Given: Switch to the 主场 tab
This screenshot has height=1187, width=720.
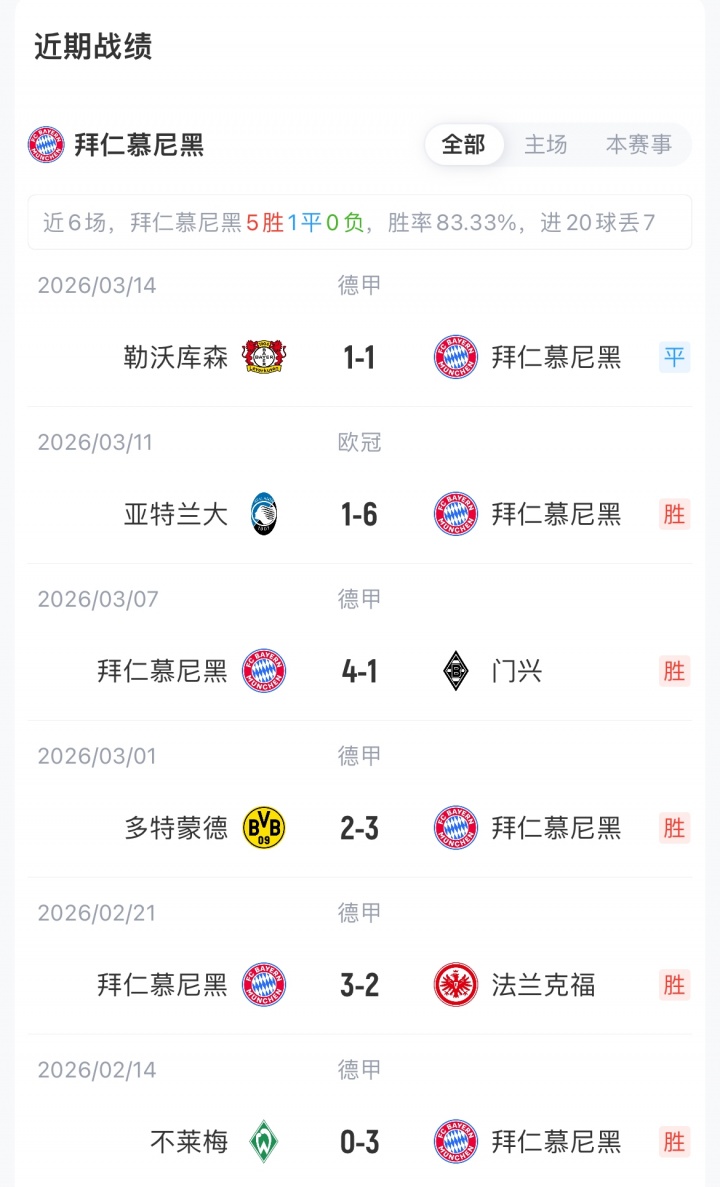Looking at the screenshot, I should pyautogui.click(x=546, y=145).
